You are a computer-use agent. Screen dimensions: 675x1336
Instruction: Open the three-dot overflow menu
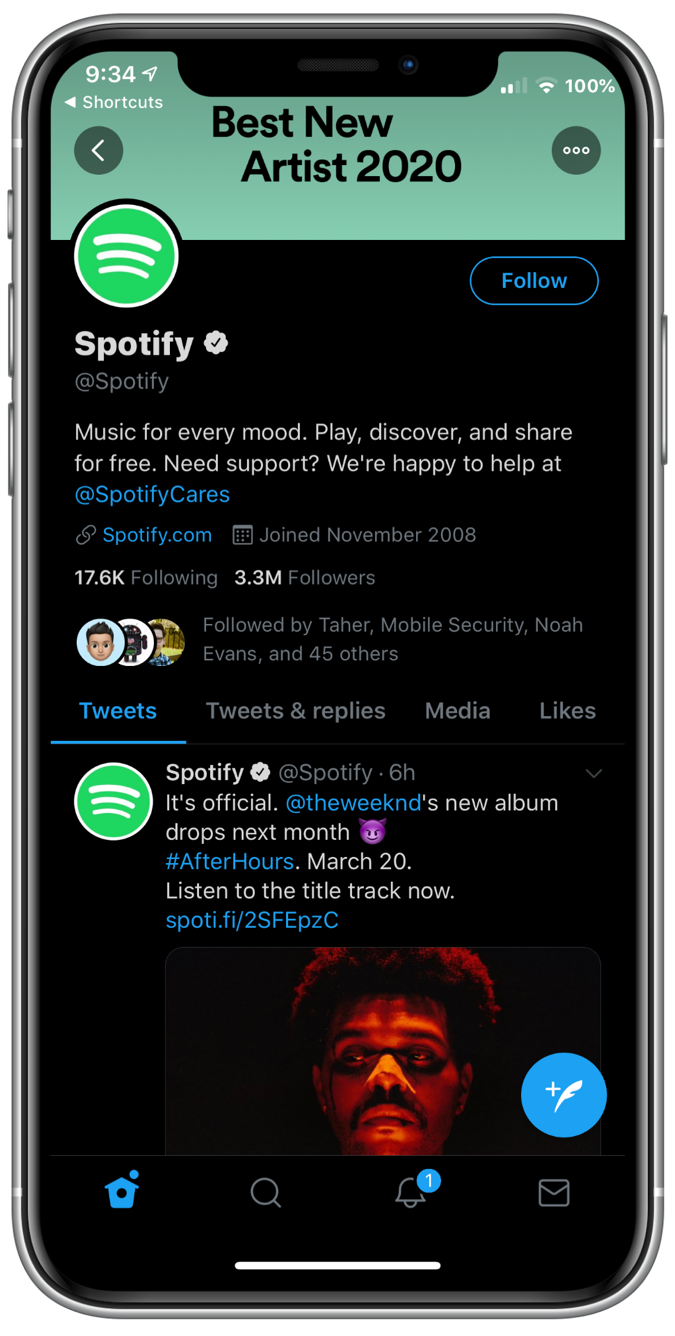click(576, 151)
